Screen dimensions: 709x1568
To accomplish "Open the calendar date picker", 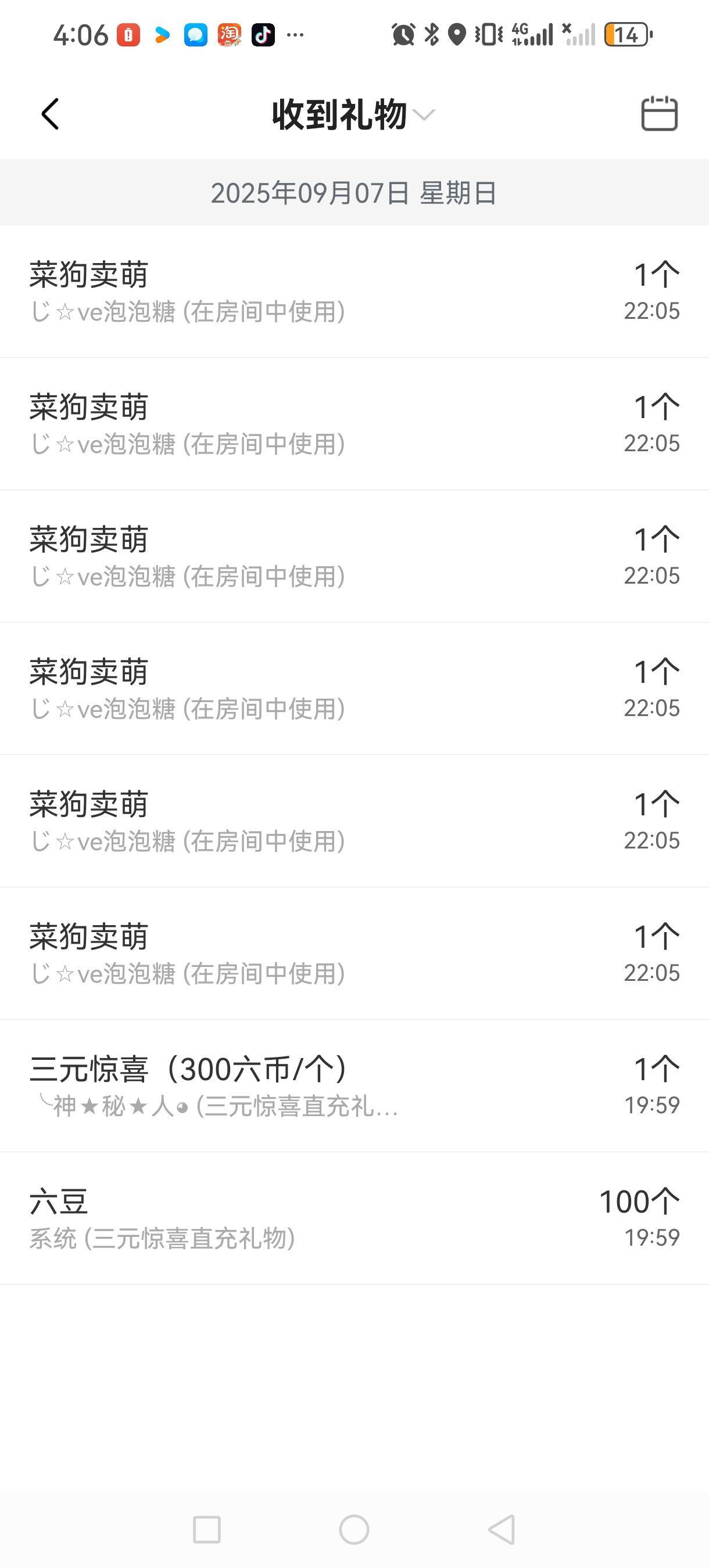I will [659, 114].
